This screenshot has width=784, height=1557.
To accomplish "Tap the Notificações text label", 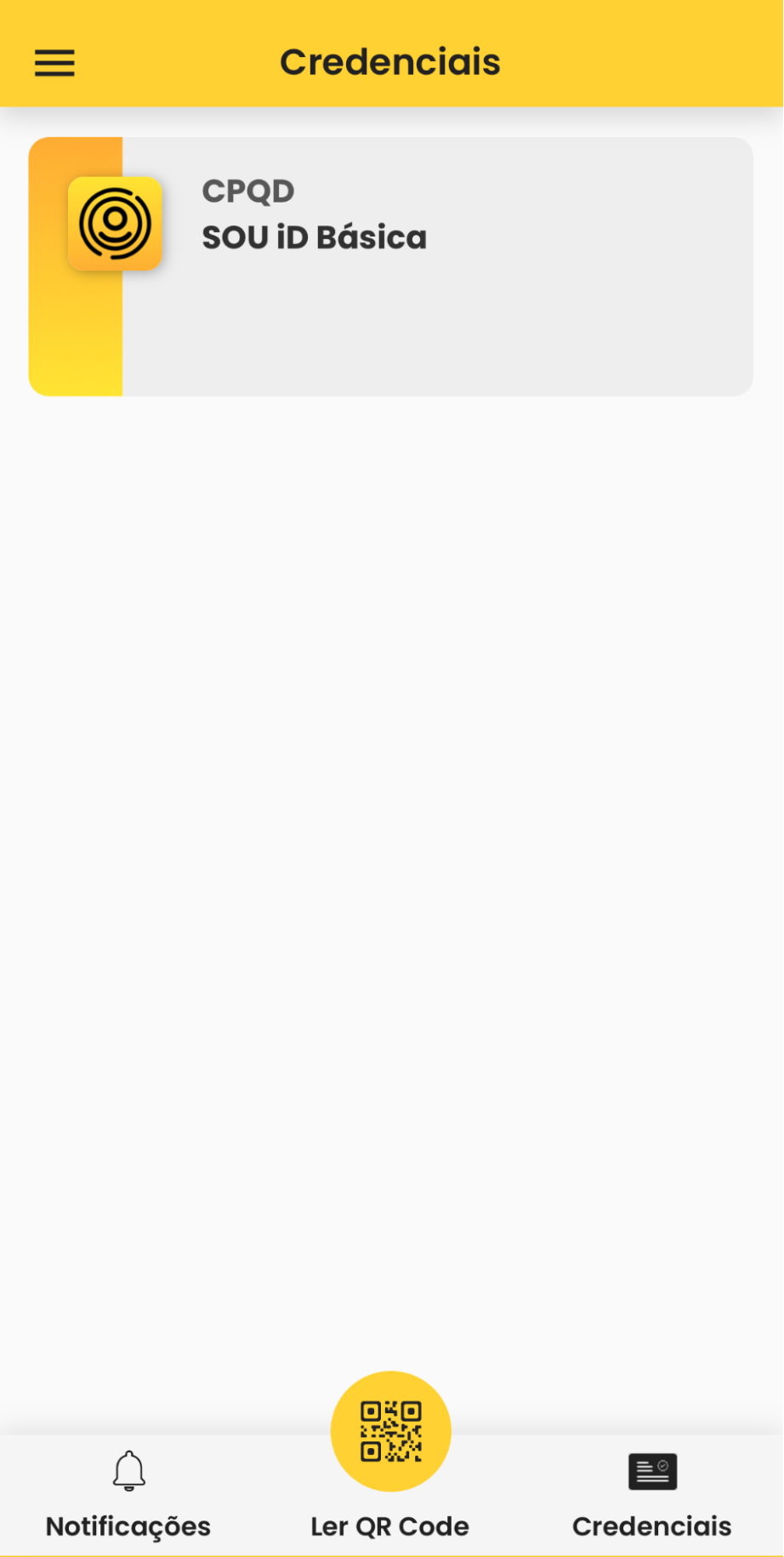I will [128, 1526].
